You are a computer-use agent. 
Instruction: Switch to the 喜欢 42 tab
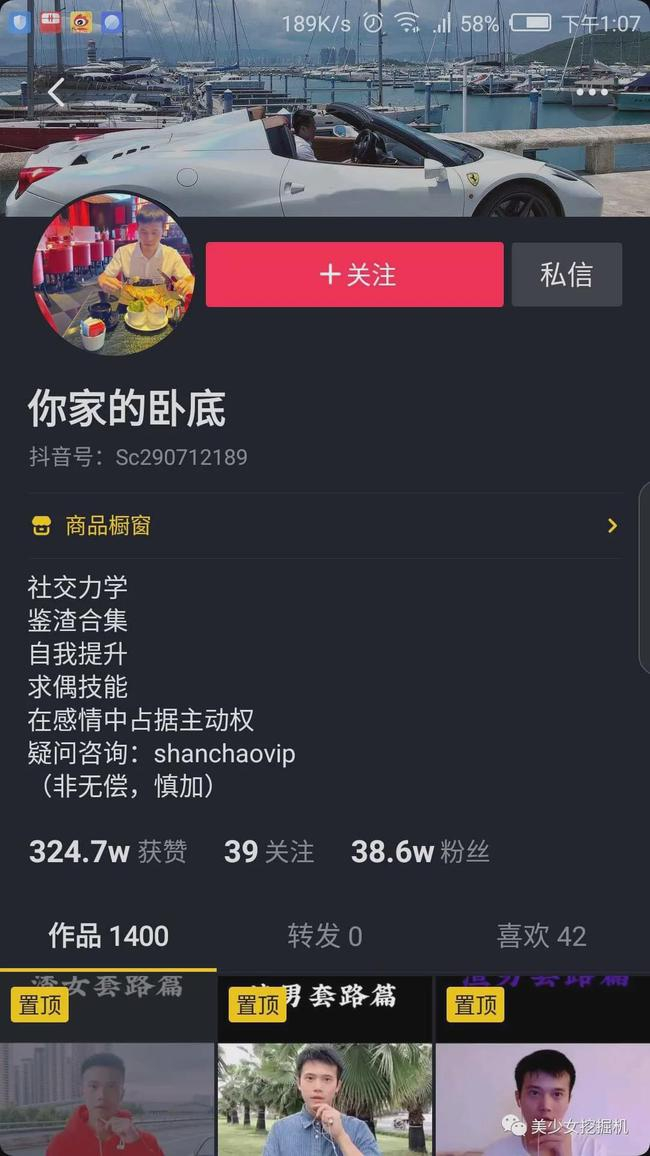click(x=541, y=937)
